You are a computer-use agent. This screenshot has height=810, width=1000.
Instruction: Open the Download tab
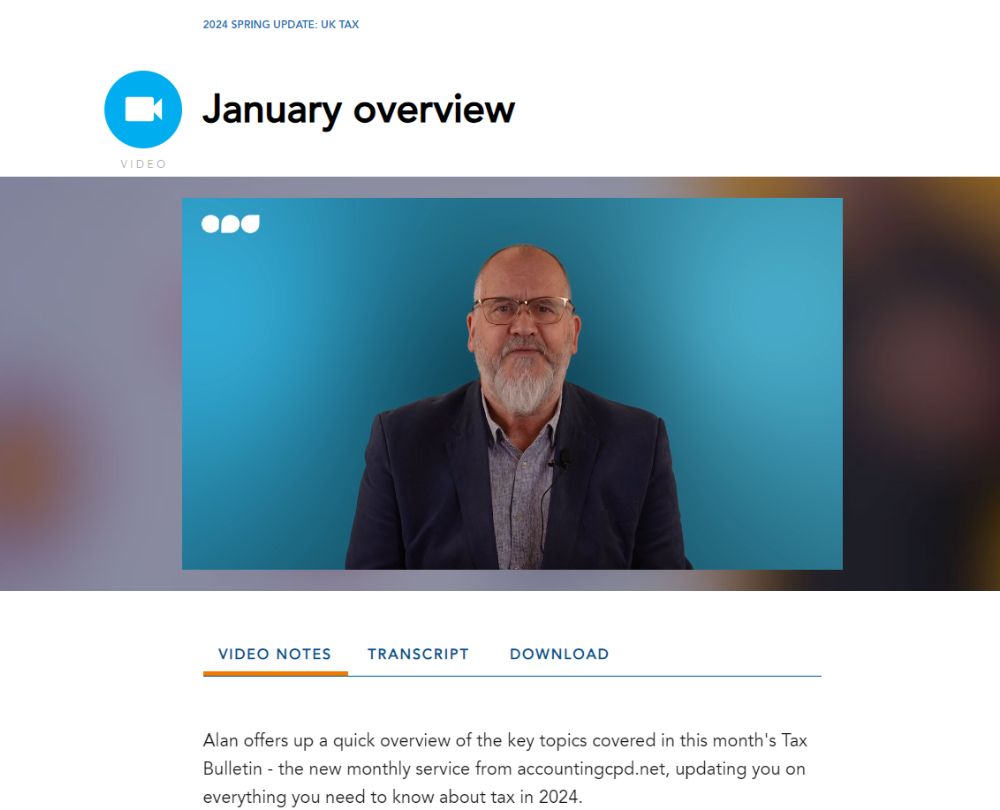[559, 654]
